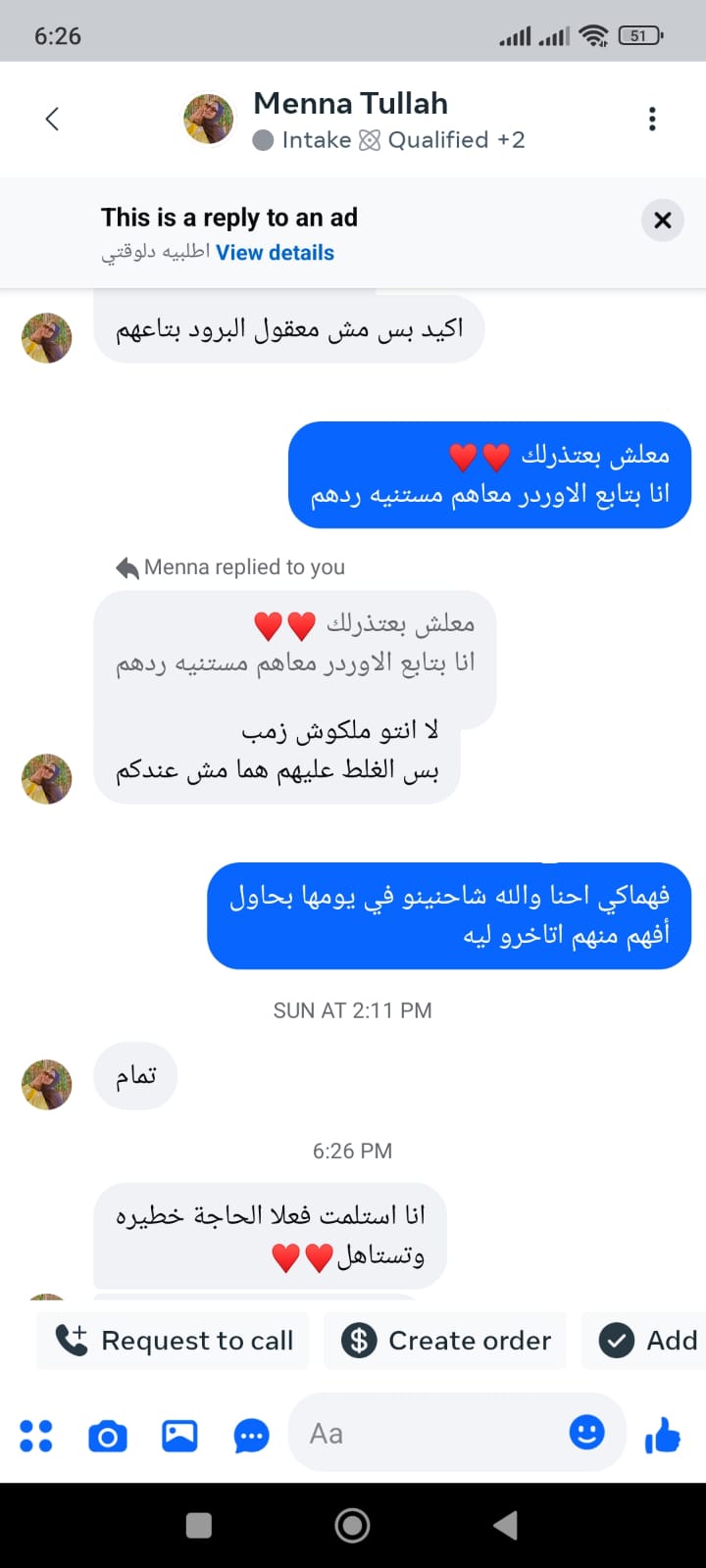Send a thumbs-up like
The height and width of the screenshot is (1568, 706).
pos(663,1436)
